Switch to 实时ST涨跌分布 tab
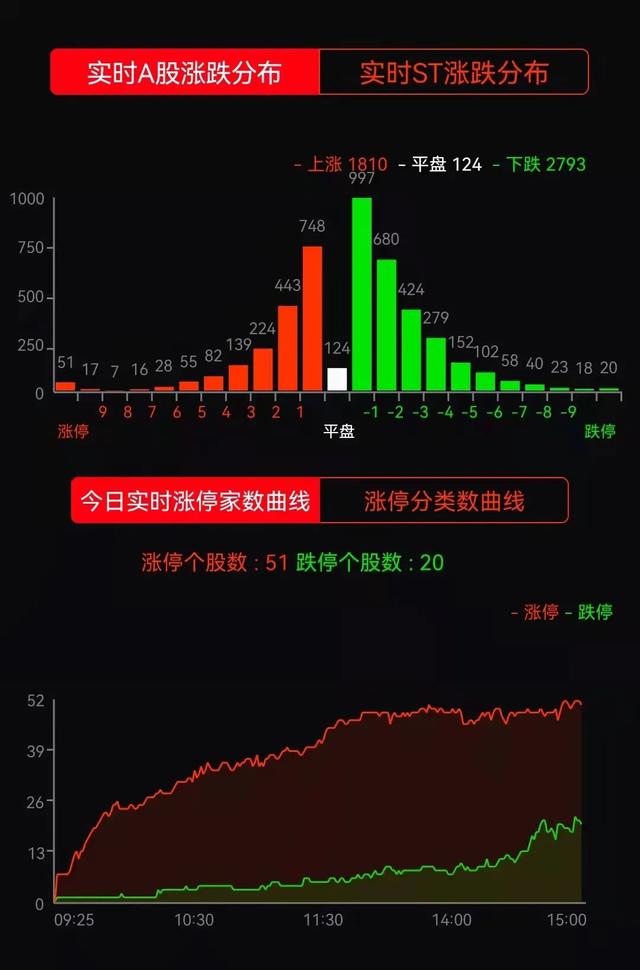640x970 pixels. (454, 73)
